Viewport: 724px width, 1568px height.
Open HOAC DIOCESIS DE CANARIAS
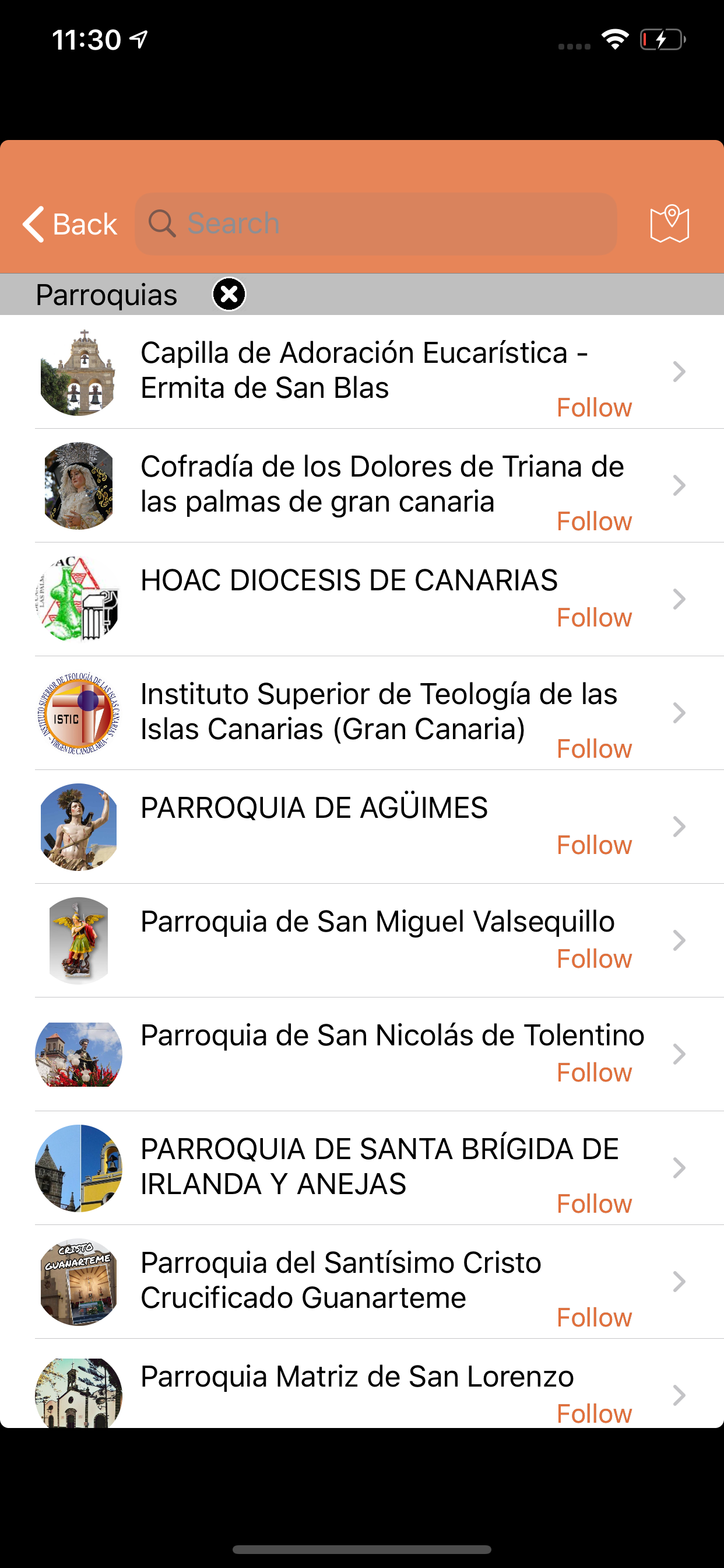tap(349, 580)
